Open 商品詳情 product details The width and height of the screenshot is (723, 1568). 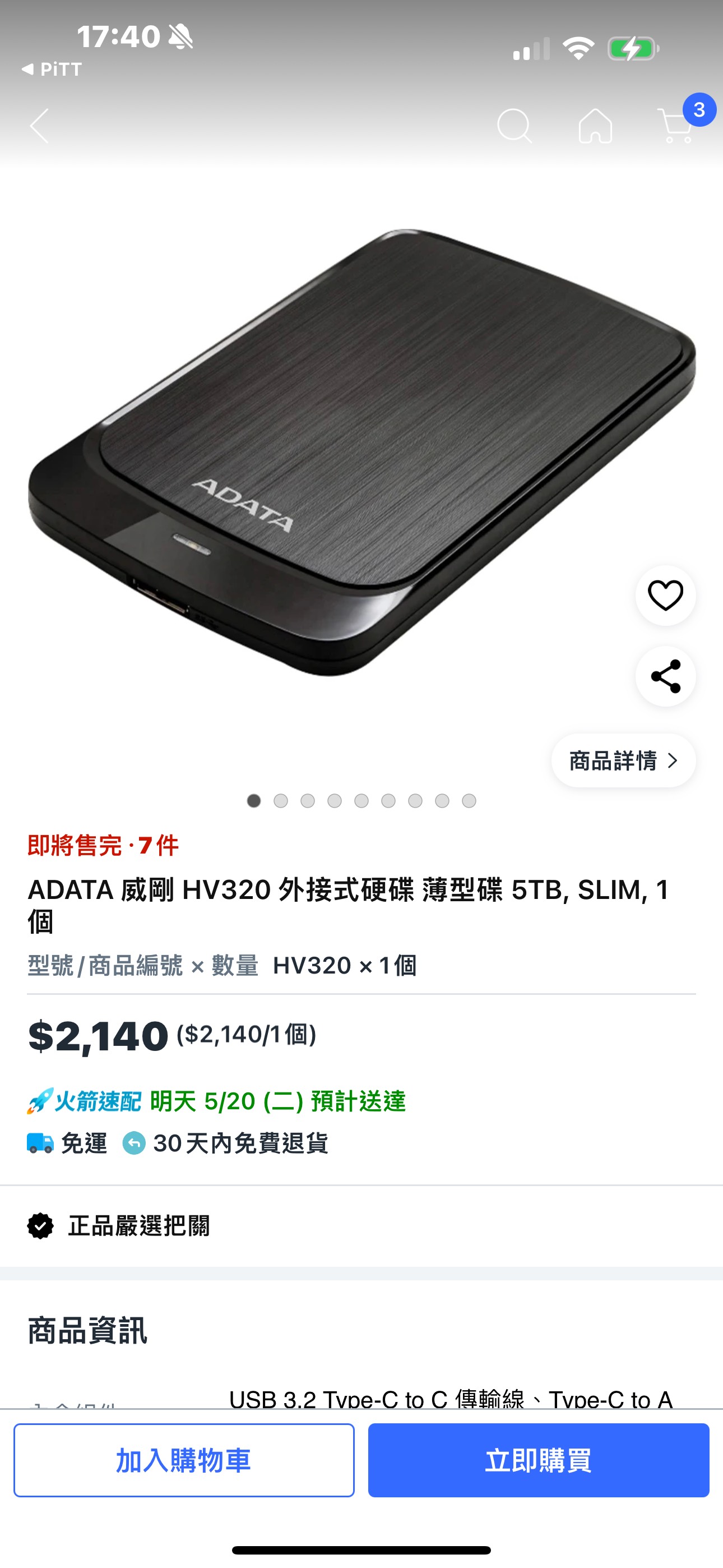[623, 760]
